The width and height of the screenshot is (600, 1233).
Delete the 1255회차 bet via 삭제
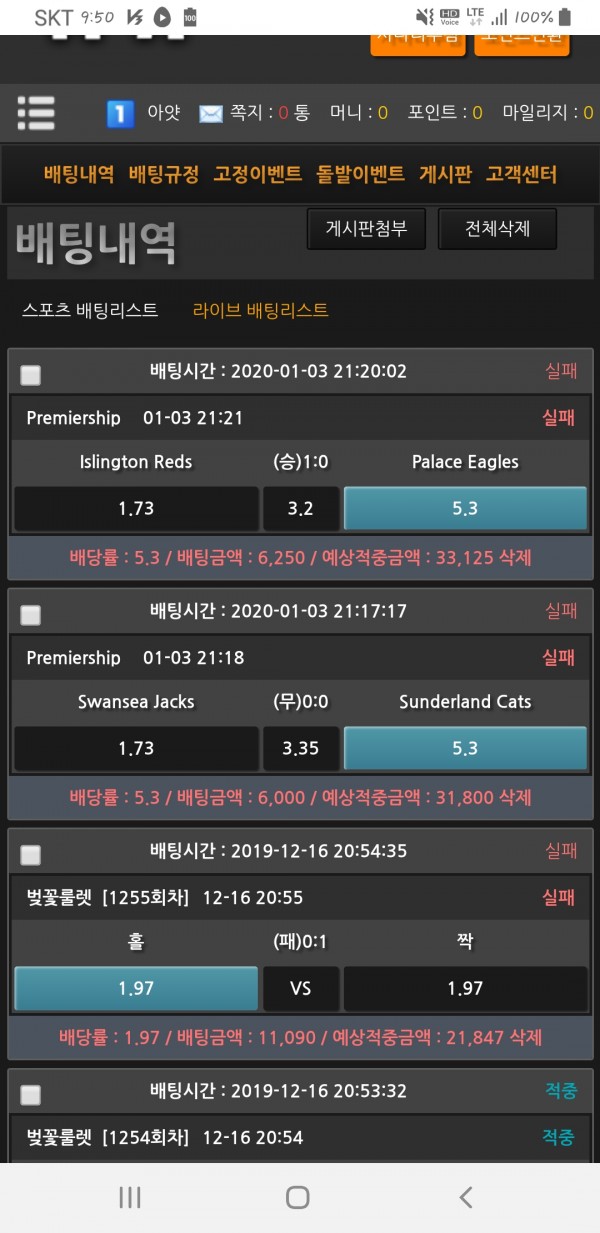[525, 1038]
